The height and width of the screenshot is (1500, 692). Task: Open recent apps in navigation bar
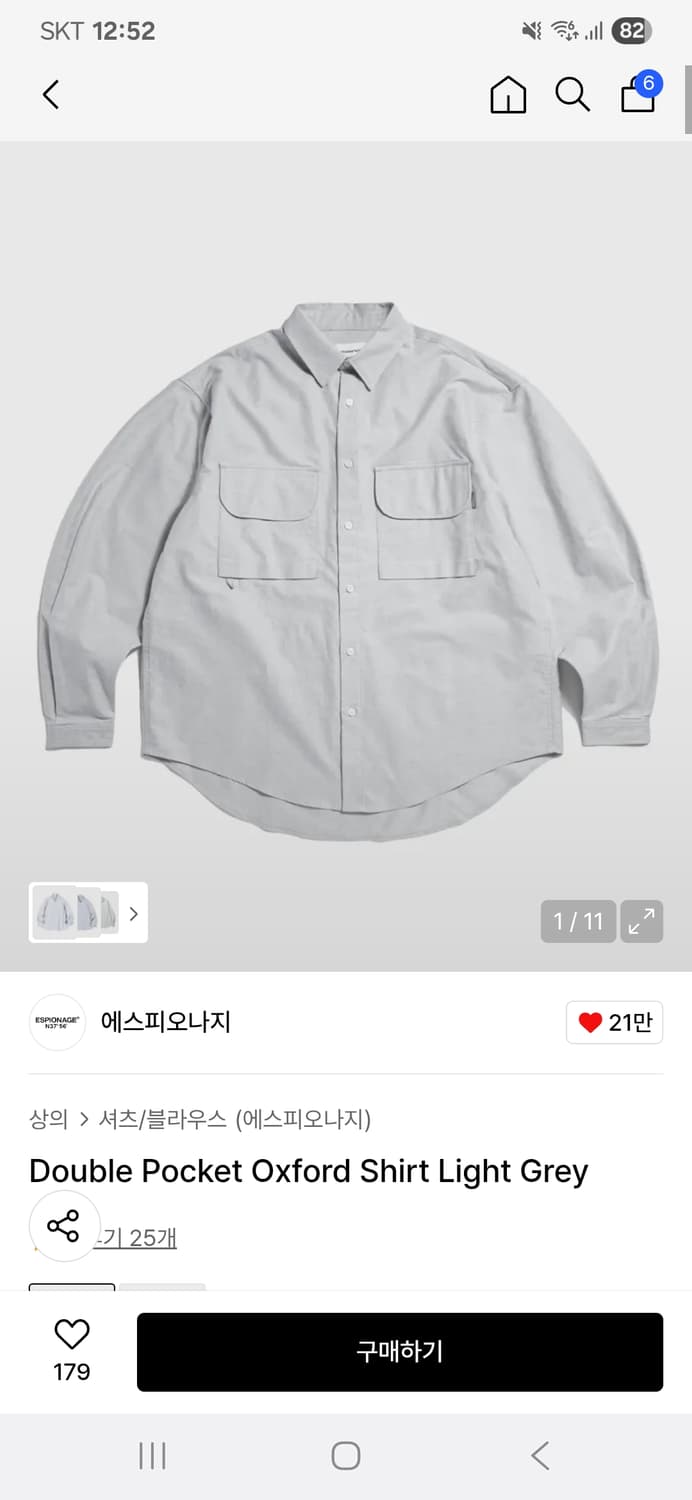(x=152, y=1456)
